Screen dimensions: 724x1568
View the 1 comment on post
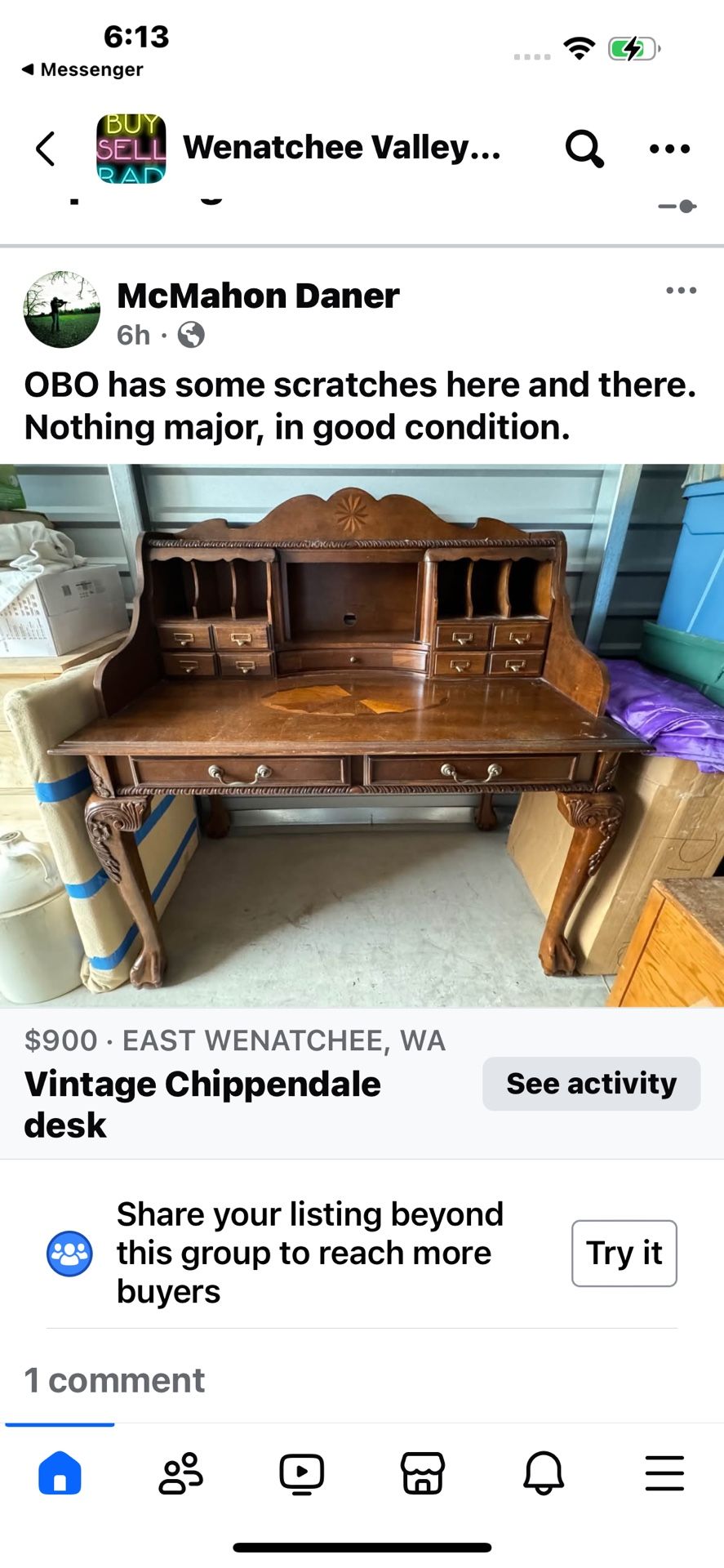114,1380
